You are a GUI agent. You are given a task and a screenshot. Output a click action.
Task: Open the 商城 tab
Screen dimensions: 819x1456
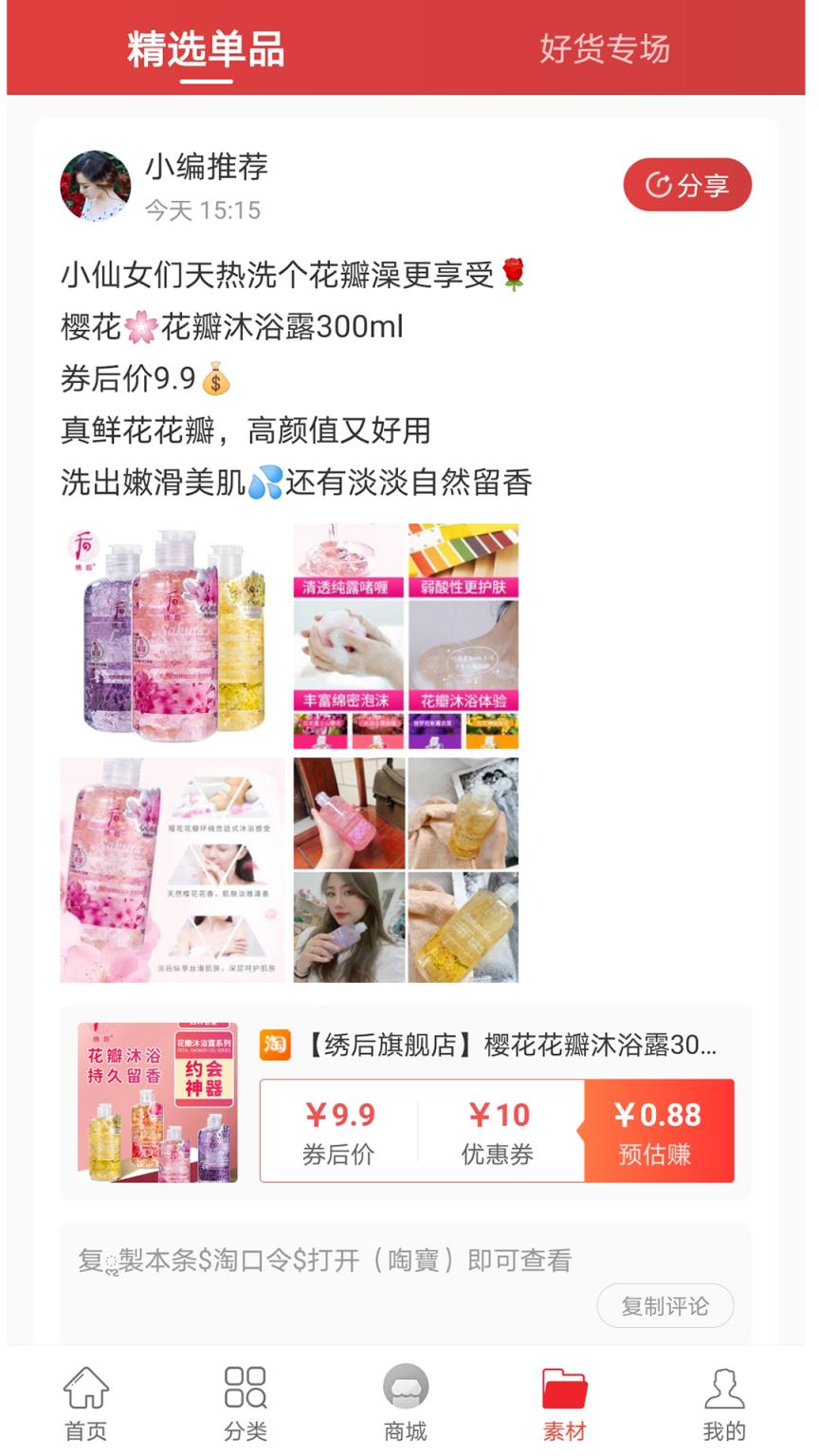(406, 1404)
